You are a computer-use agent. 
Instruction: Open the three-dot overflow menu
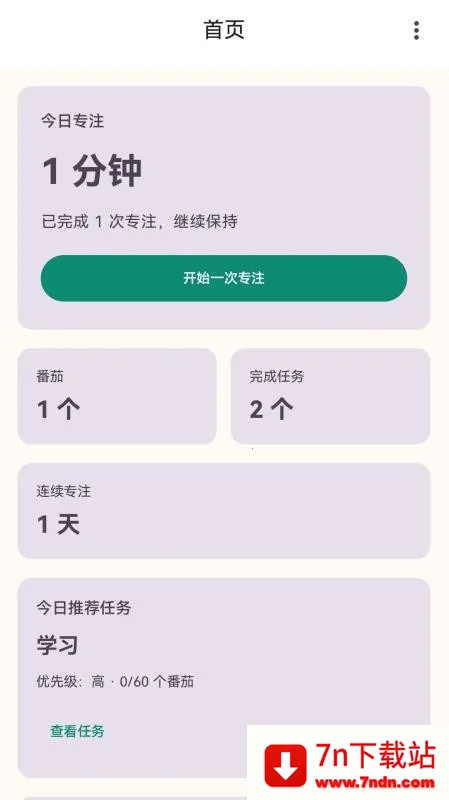coord(416,31)
